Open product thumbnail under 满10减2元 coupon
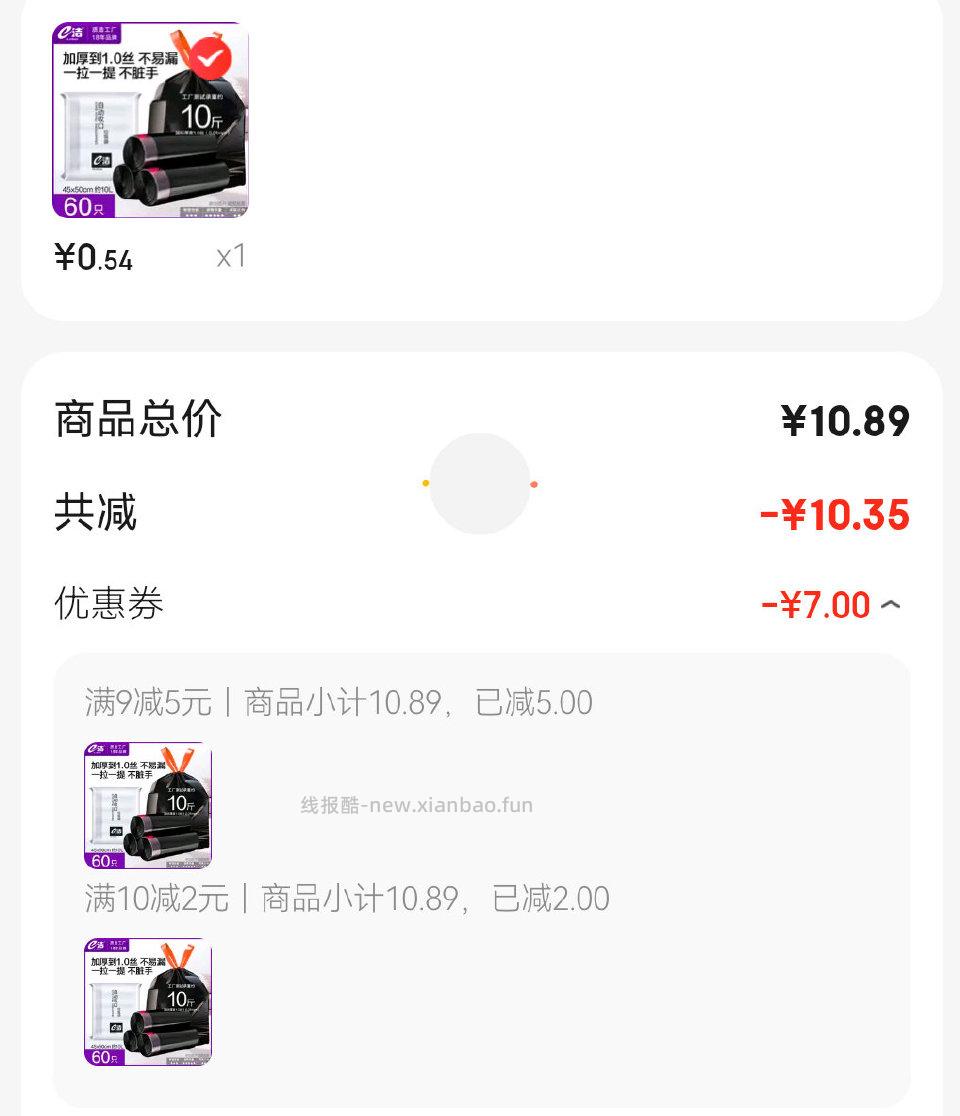Screen dimensions: 960x1116 [x=148, y=1001]
